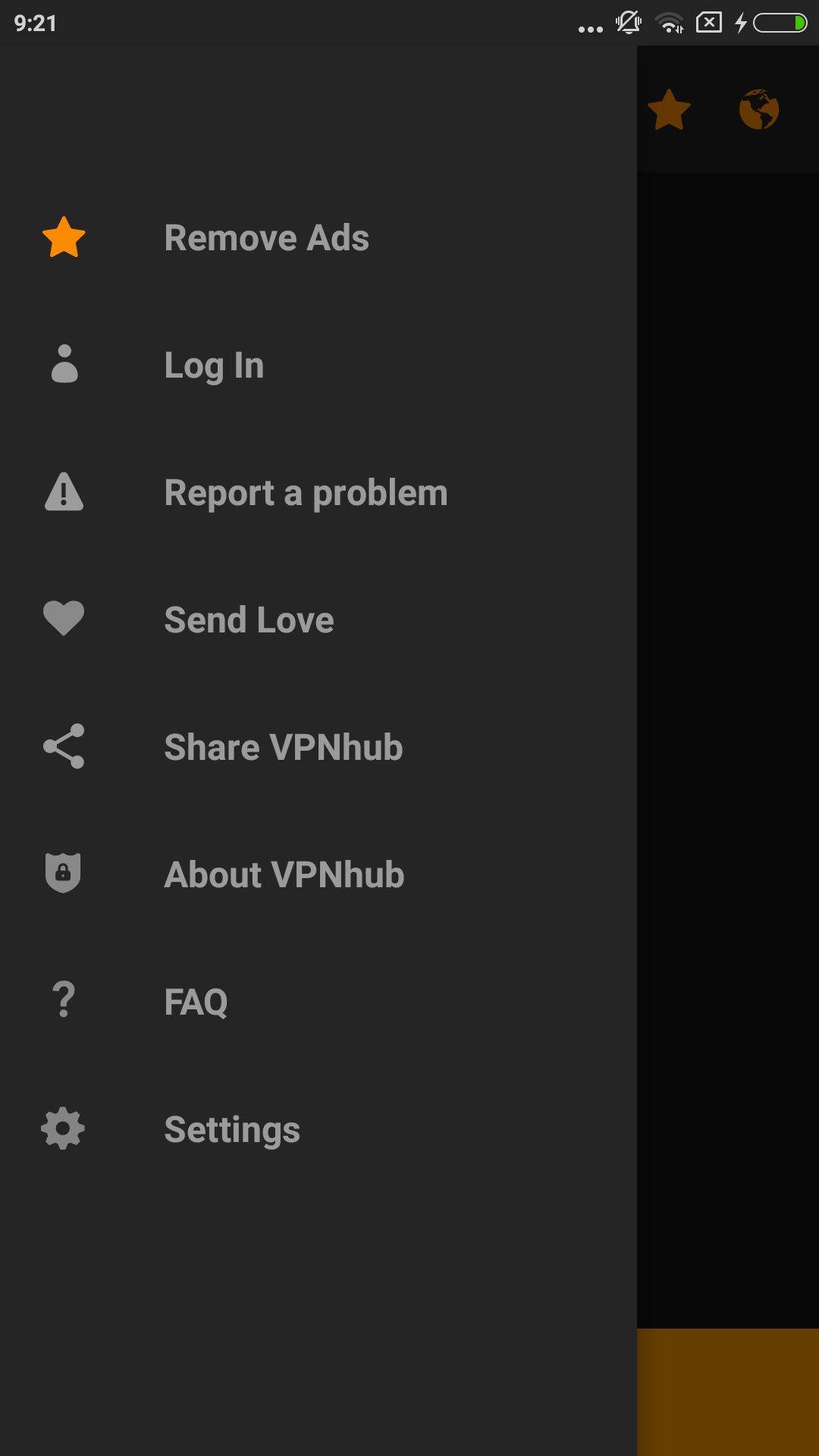The image size is (819, 1456).
Task: Open the FAQ entry
Action: tap(318, 1003)
